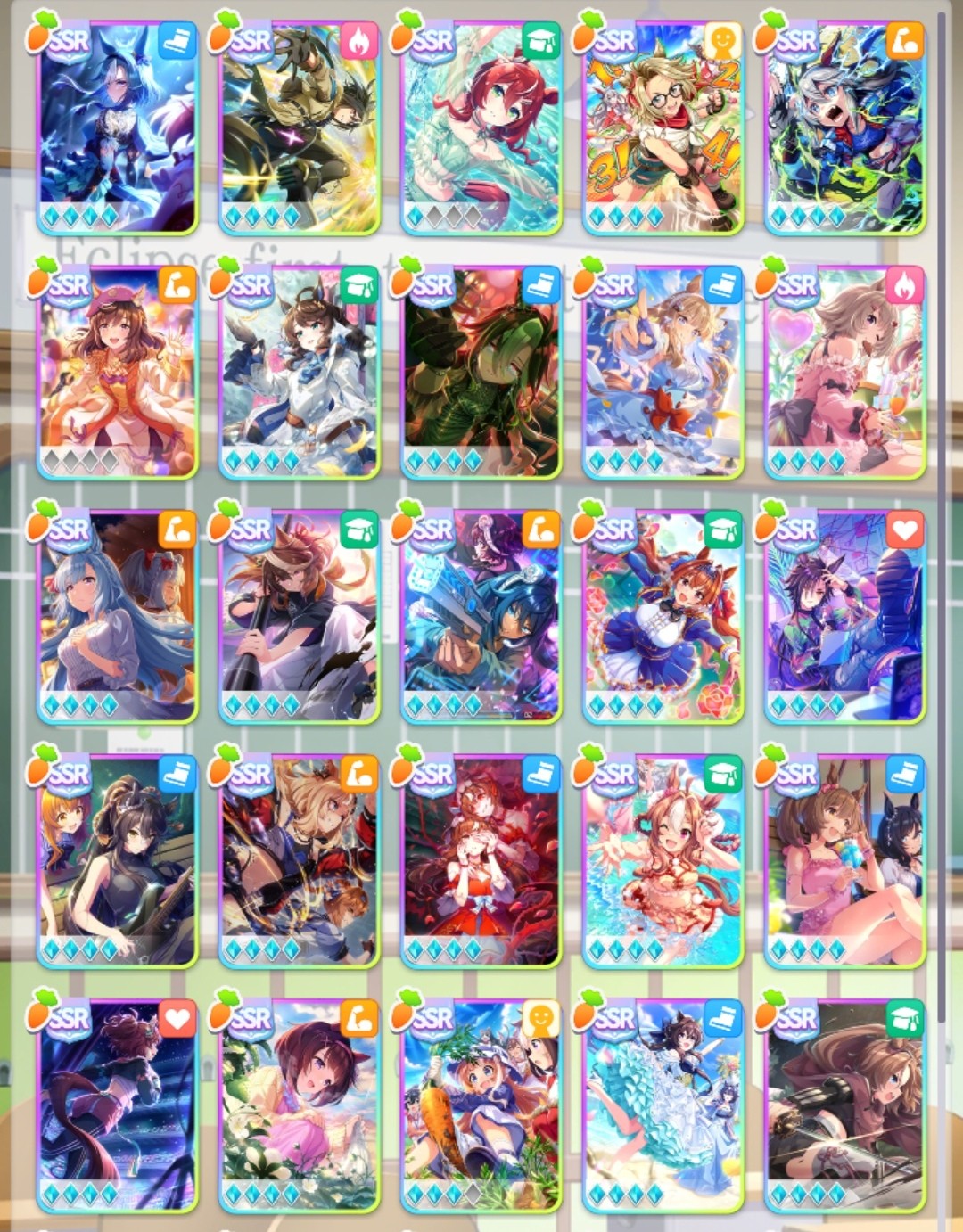
Task: Select the girl in blue dress with roses card
Action: click(663, 617)
